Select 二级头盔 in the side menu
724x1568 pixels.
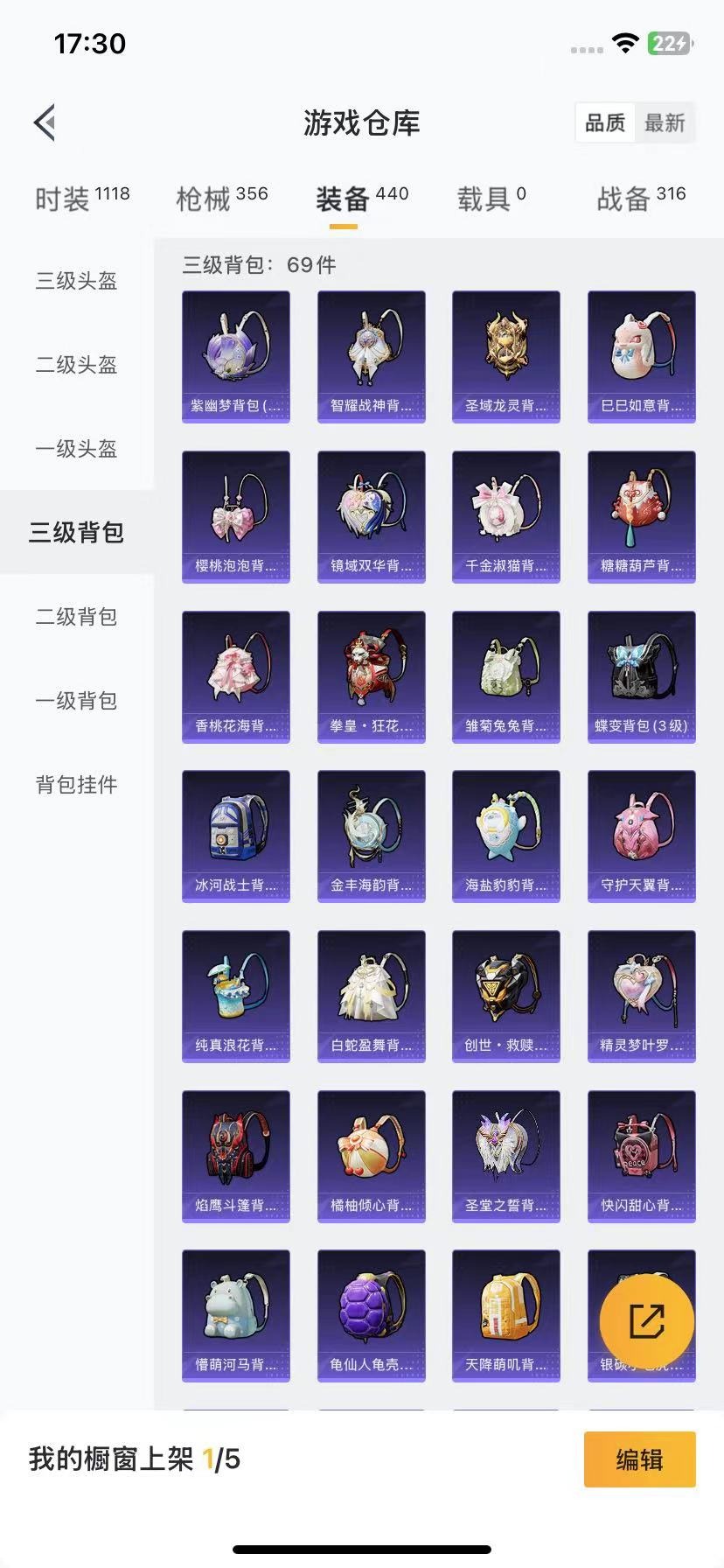click(x=76, y=365)
